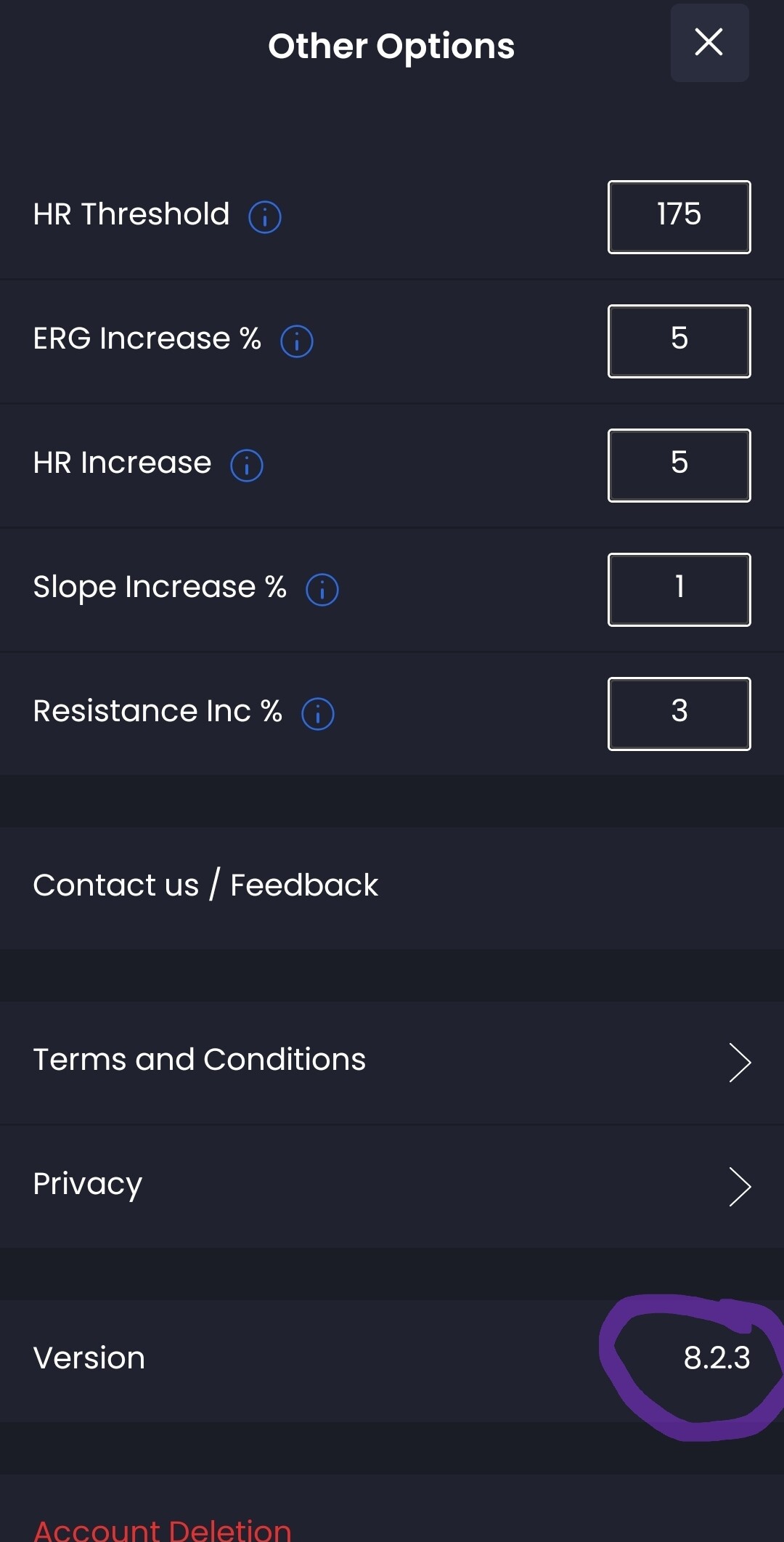This screenshot has height=1542, width=784.
Task: Close the Other Options screen
Action: click(709, 43)
